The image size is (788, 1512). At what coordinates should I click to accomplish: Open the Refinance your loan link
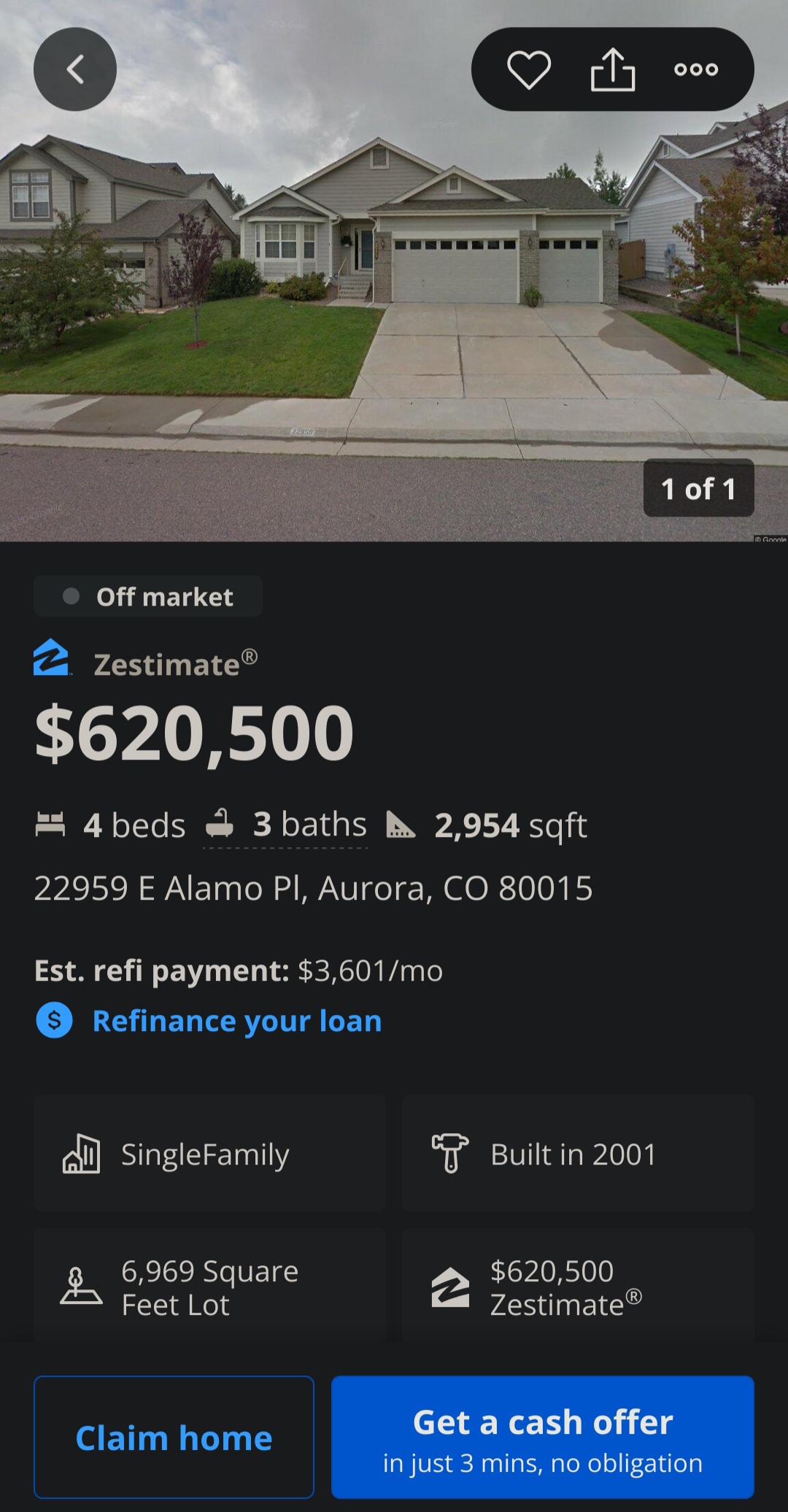[237, 1021]
